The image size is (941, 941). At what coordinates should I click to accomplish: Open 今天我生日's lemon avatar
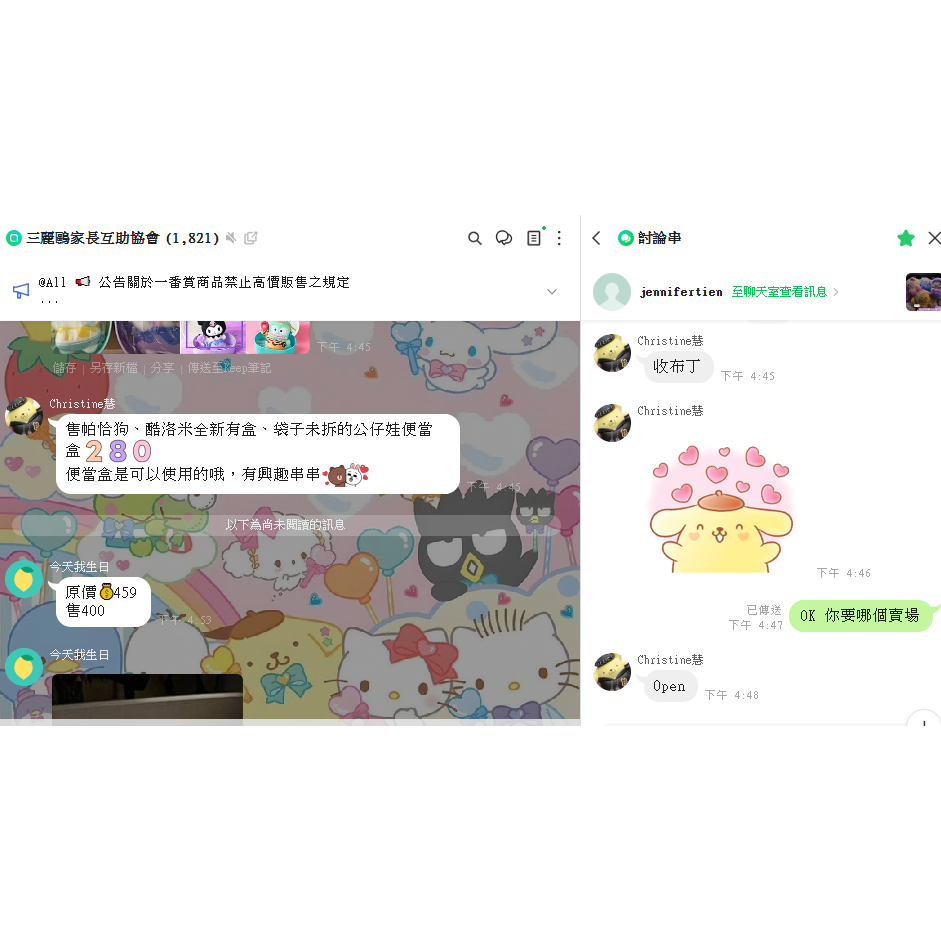23,580
